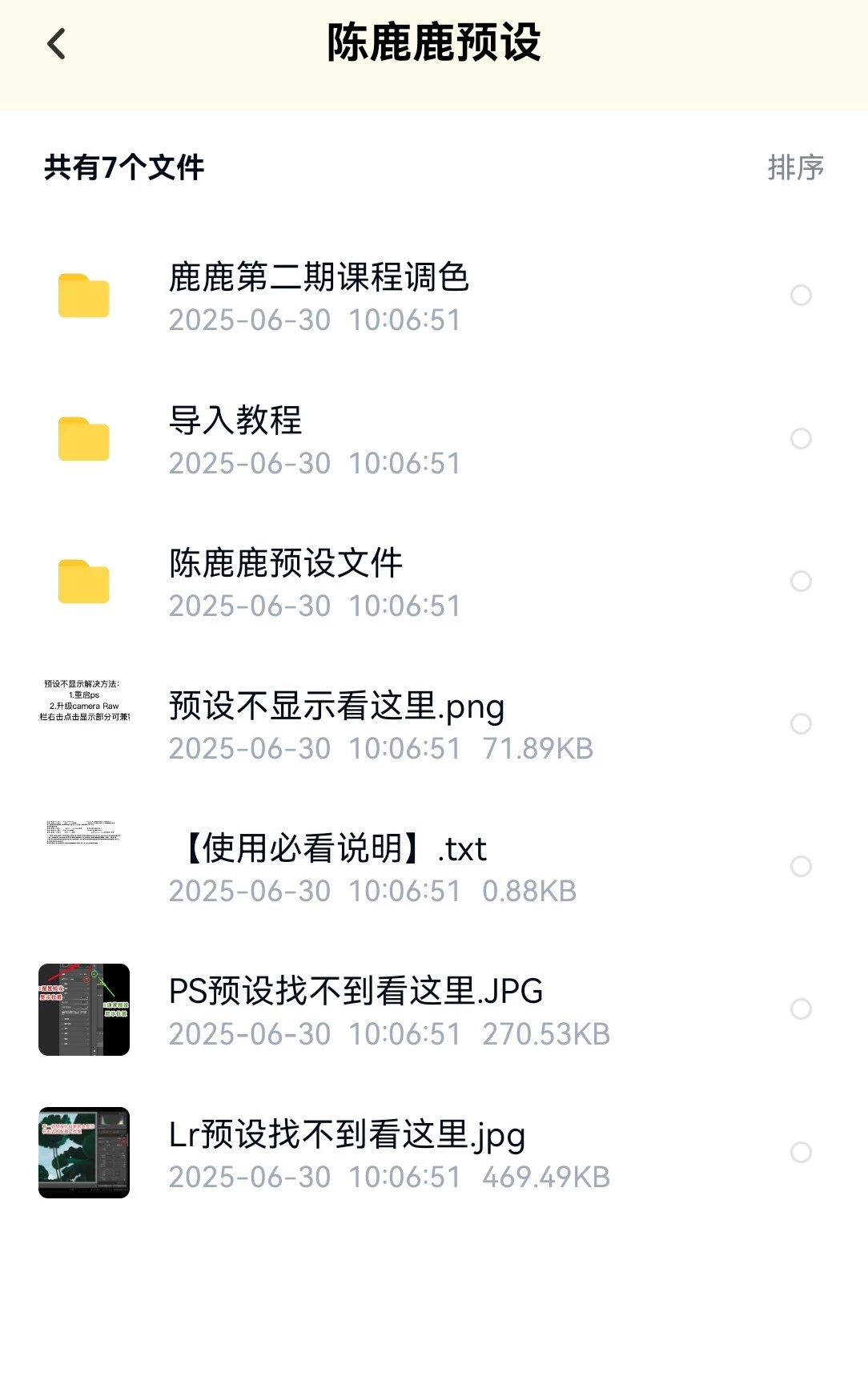Image resolution: width=868 pixels, height=1381 pixels.
Task: Select circle beside Lr预设找不到看这里.jpg
Action: (801, 1153)
